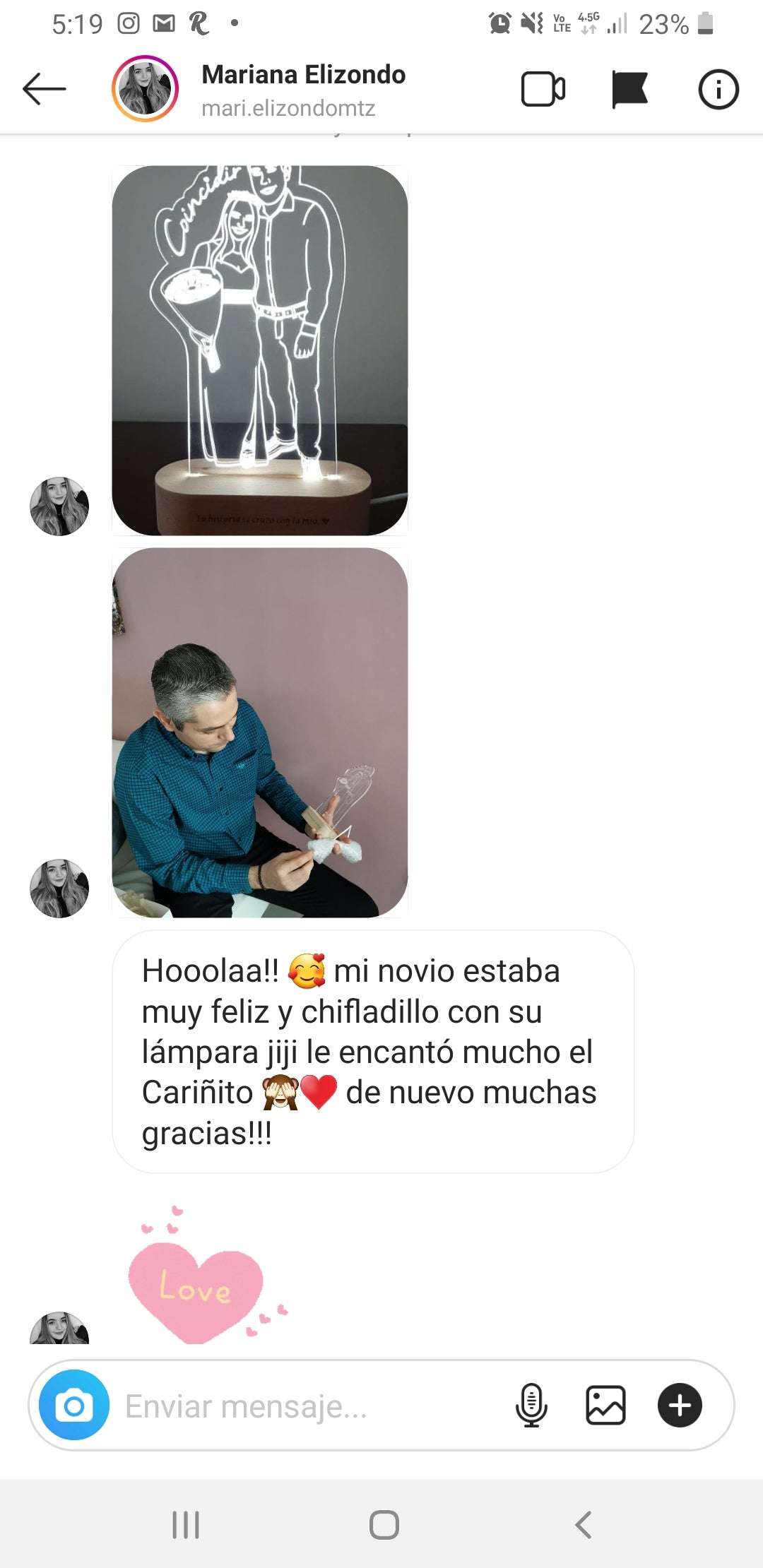
Task: Open conversation info details
Action: (x=718, y=90)
